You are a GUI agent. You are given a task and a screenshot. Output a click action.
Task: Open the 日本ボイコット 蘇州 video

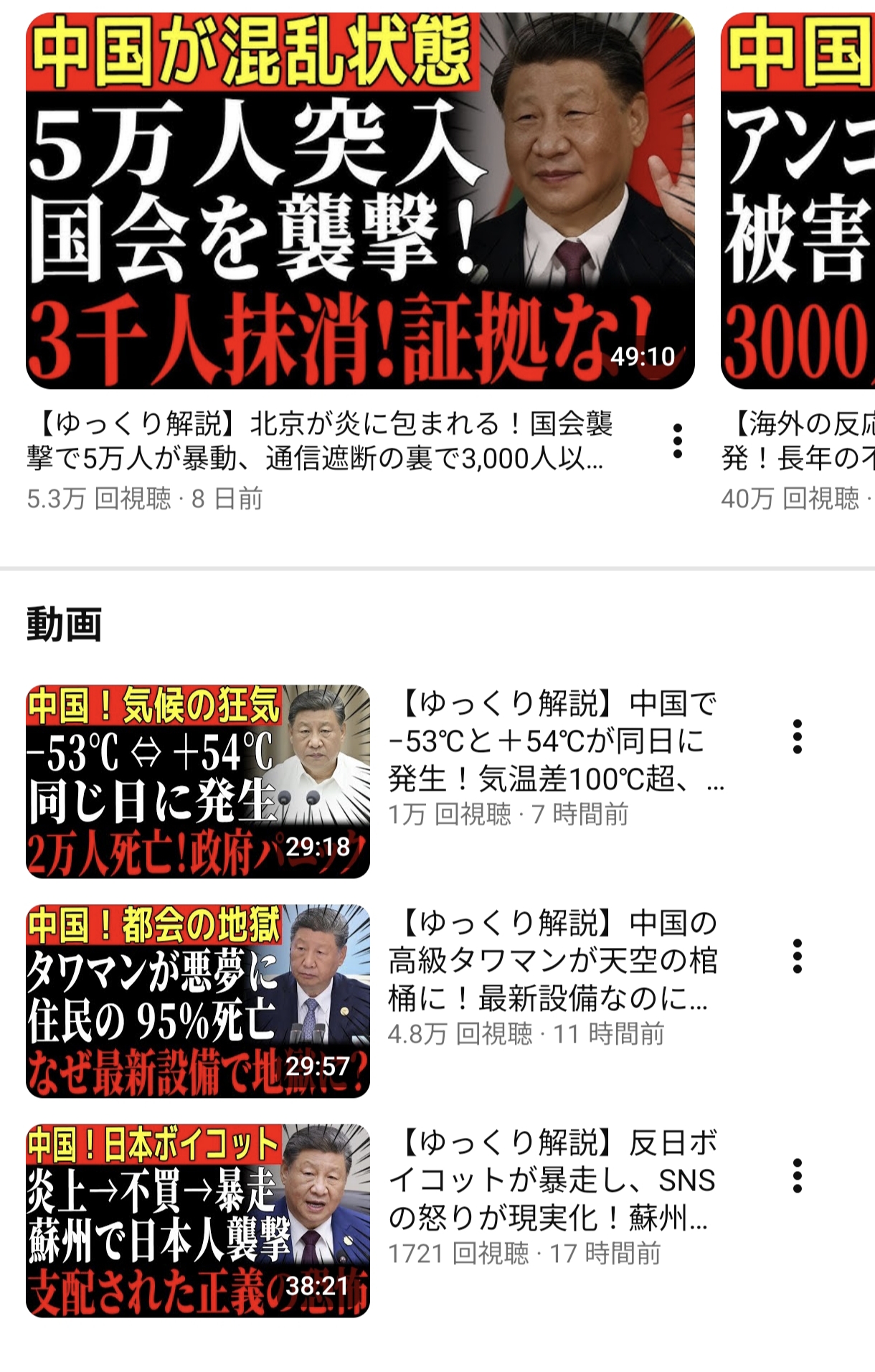(x=198, y=1221)
